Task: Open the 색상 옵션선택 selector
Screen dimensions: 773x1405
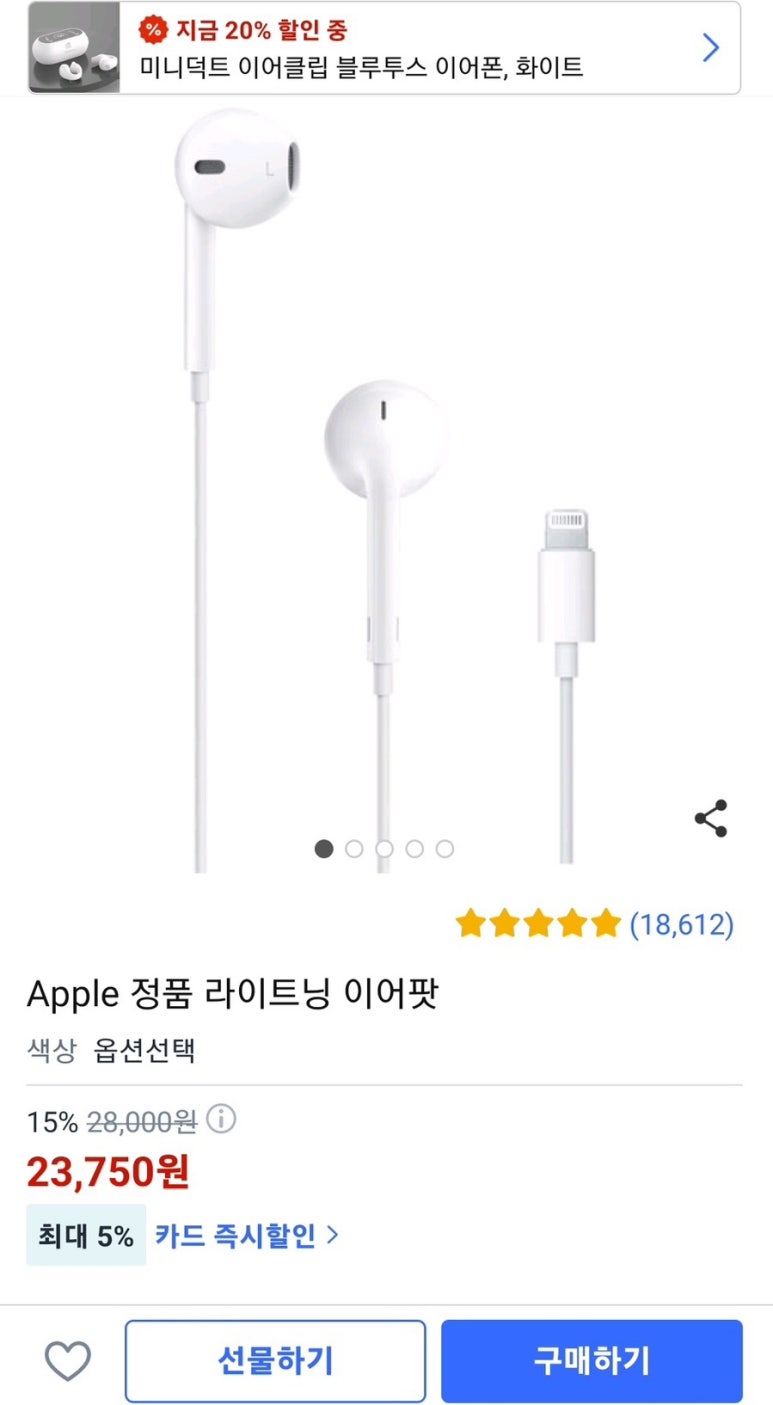Action: point(144,1051)
